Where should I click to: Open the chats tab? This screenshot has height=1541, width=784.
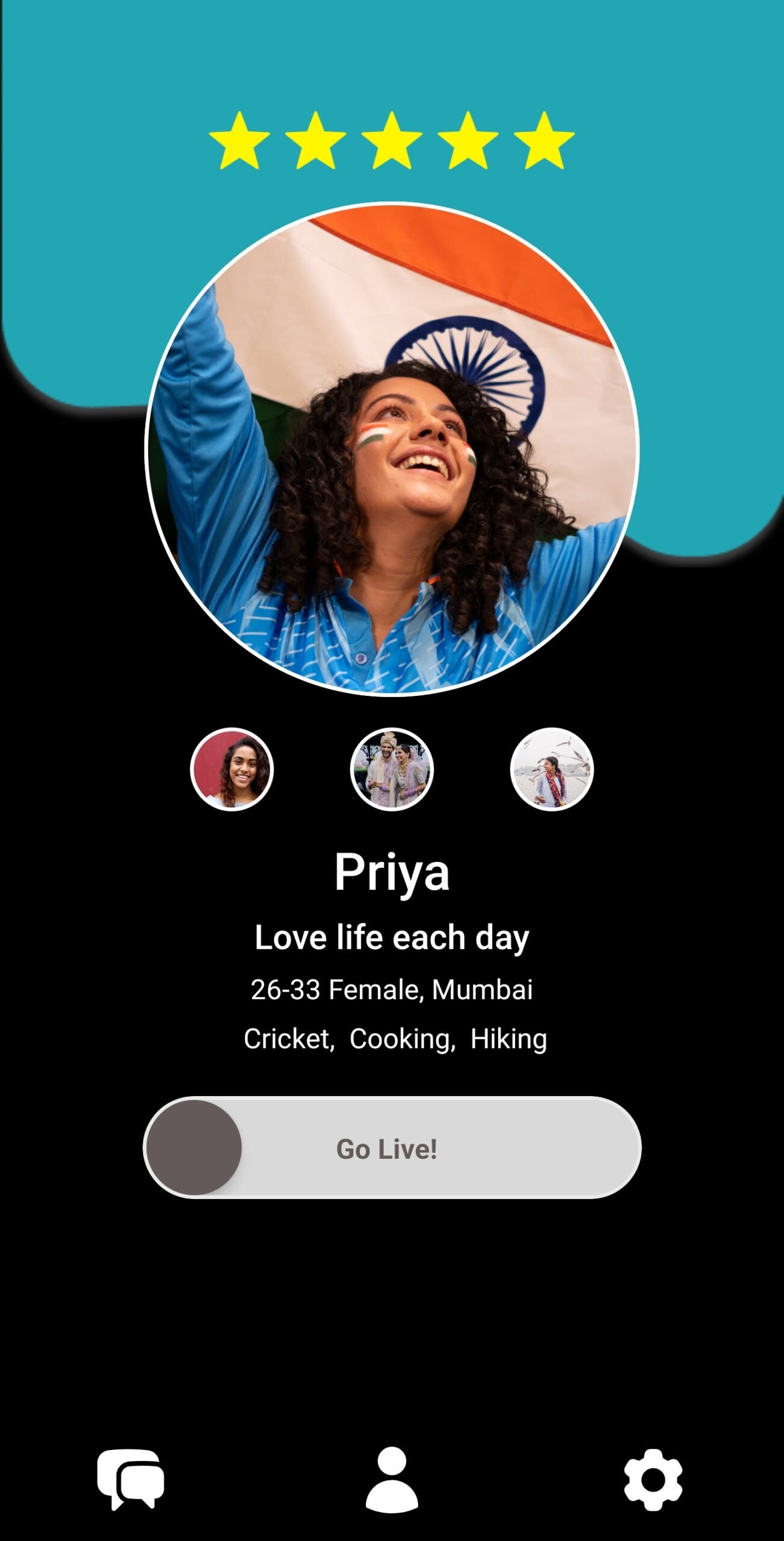click(x=131, y=1479)
